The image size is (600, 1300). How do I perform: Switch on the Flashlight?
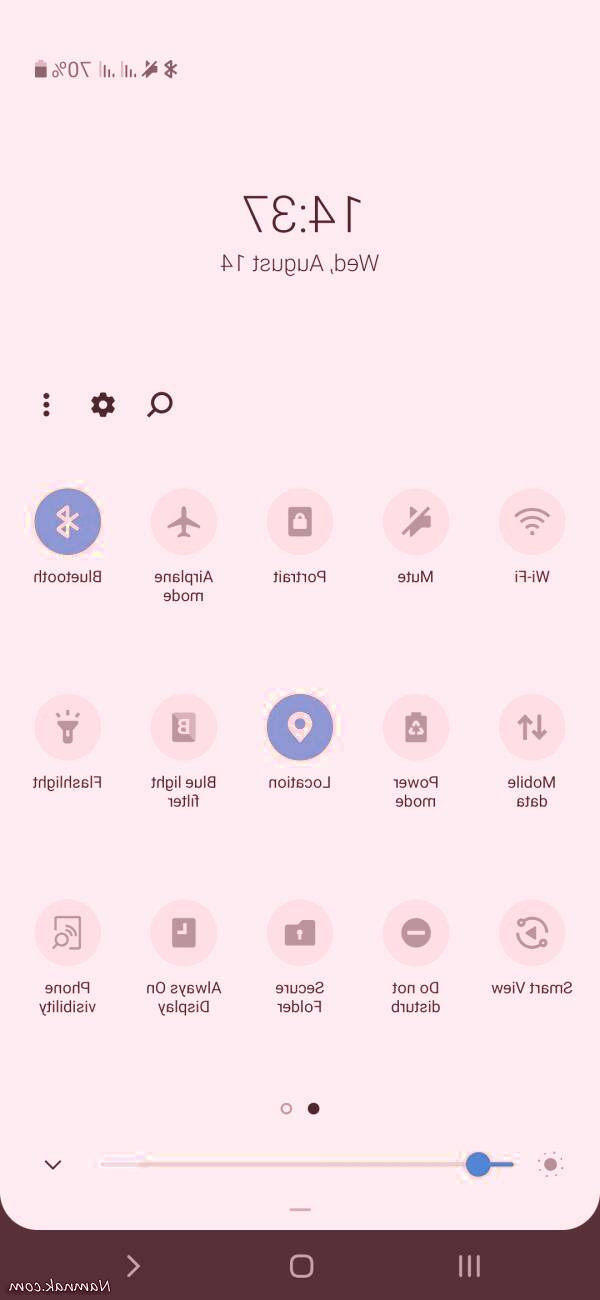[x=68, y=727]
